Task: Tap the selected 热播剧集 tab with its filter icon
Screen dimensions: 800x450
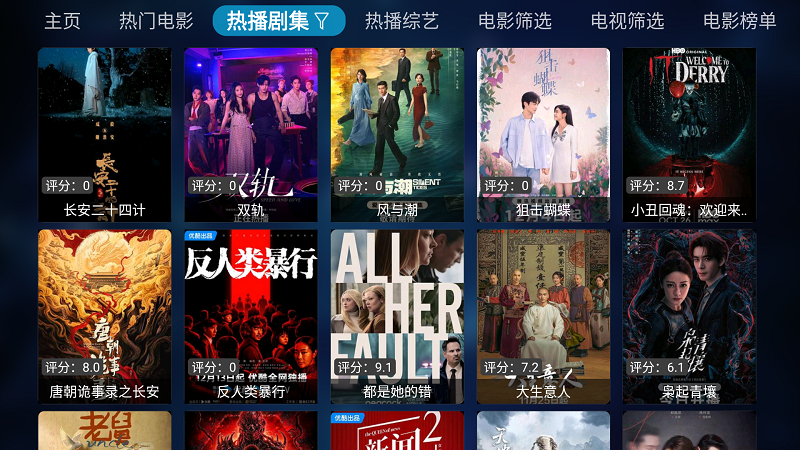Action: point(278,21)
